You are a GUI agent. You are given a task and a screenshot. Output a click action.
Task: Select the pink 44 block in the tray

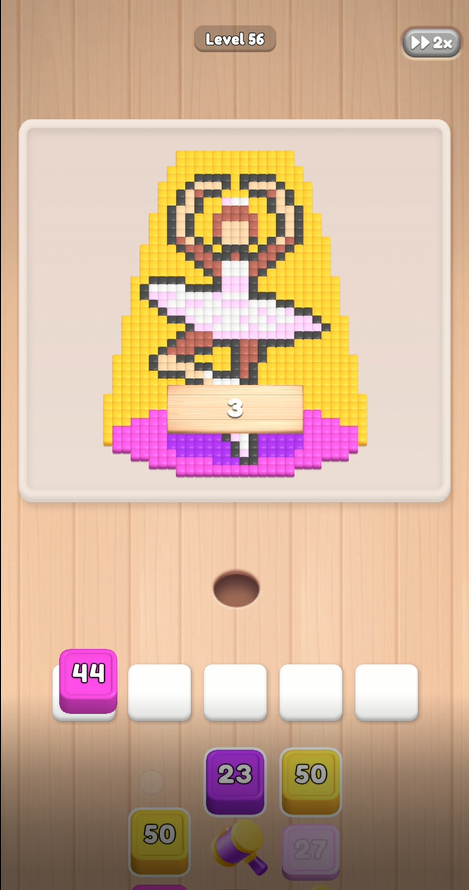coord(89,681)
